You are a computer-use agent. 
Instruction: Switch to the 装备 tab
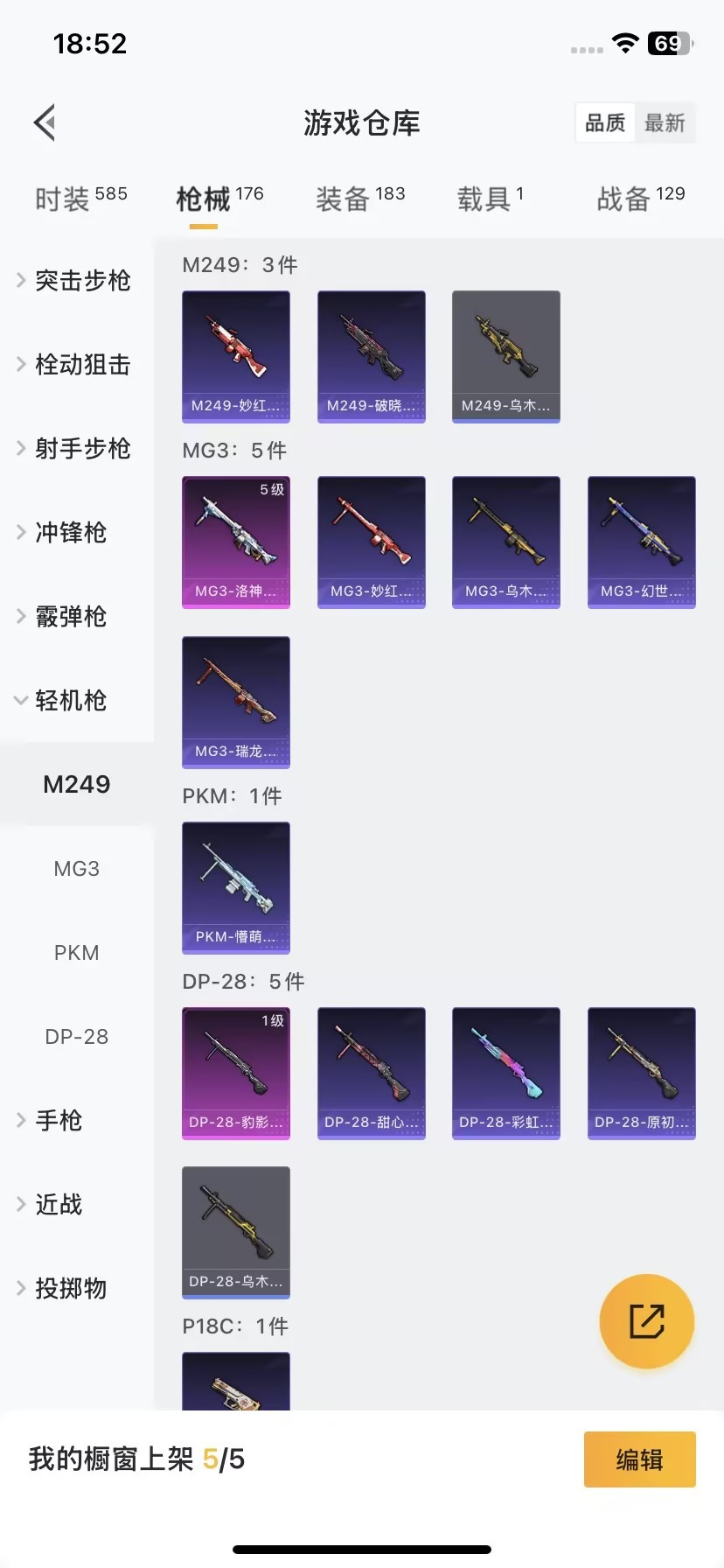coord(359,199)
